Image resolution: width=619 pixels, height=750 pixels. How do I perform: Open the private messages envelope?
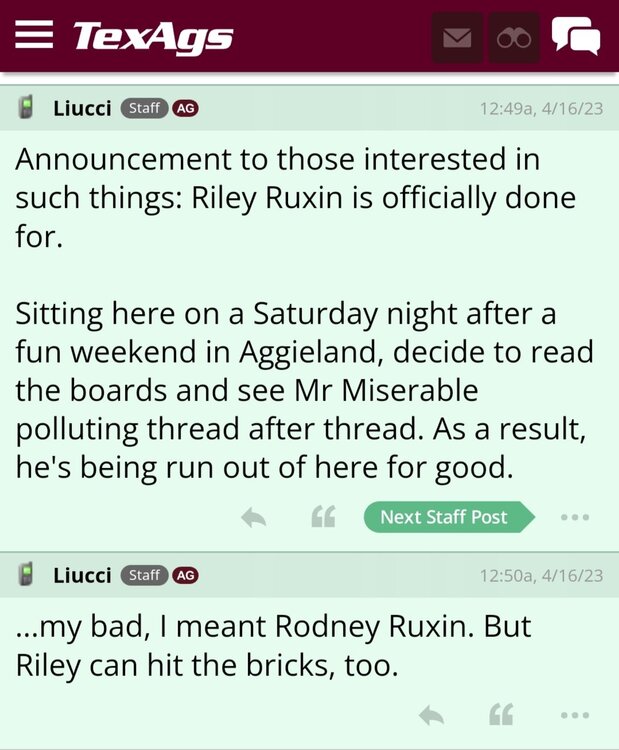click(457, 38)
